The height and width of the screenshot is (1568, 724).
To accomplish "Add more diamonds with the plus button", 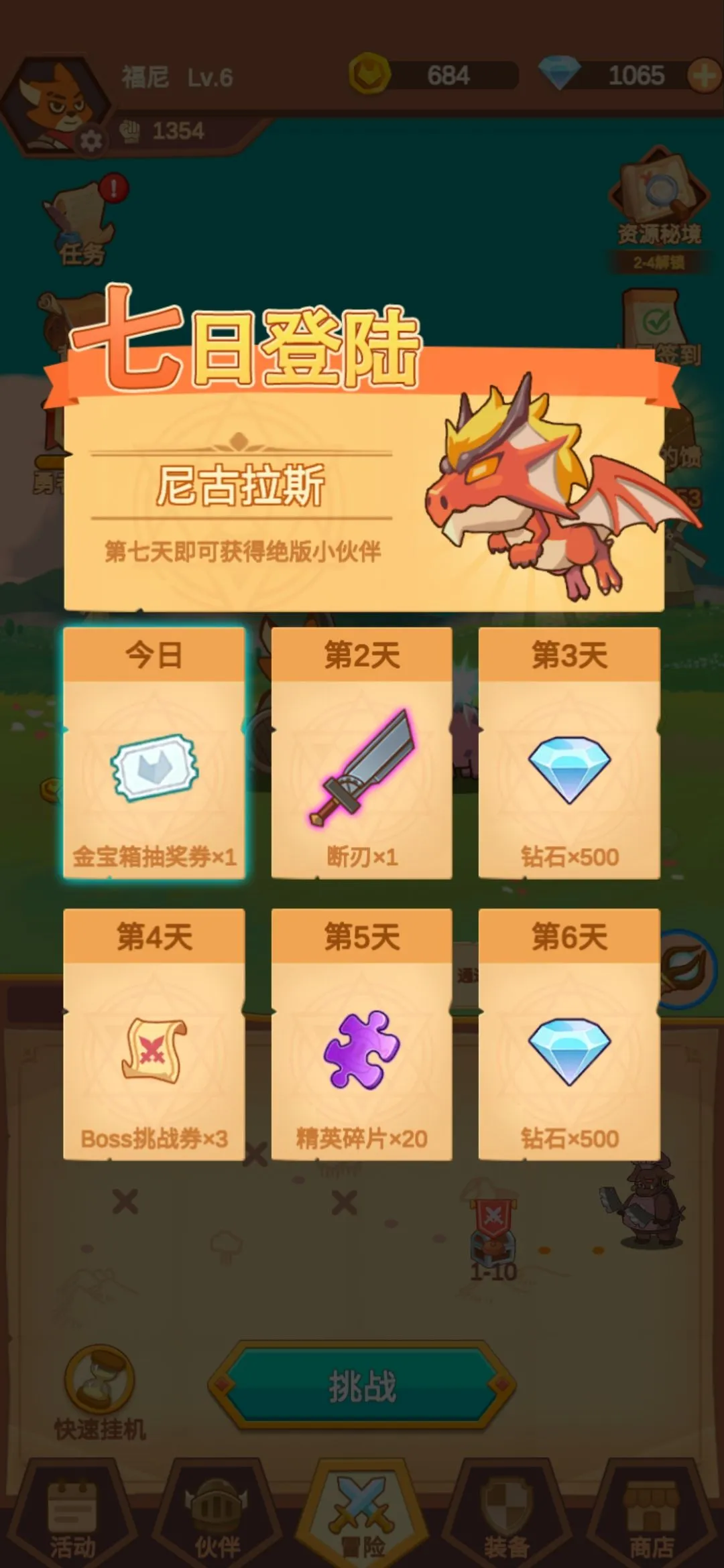I will pos(704,76).
